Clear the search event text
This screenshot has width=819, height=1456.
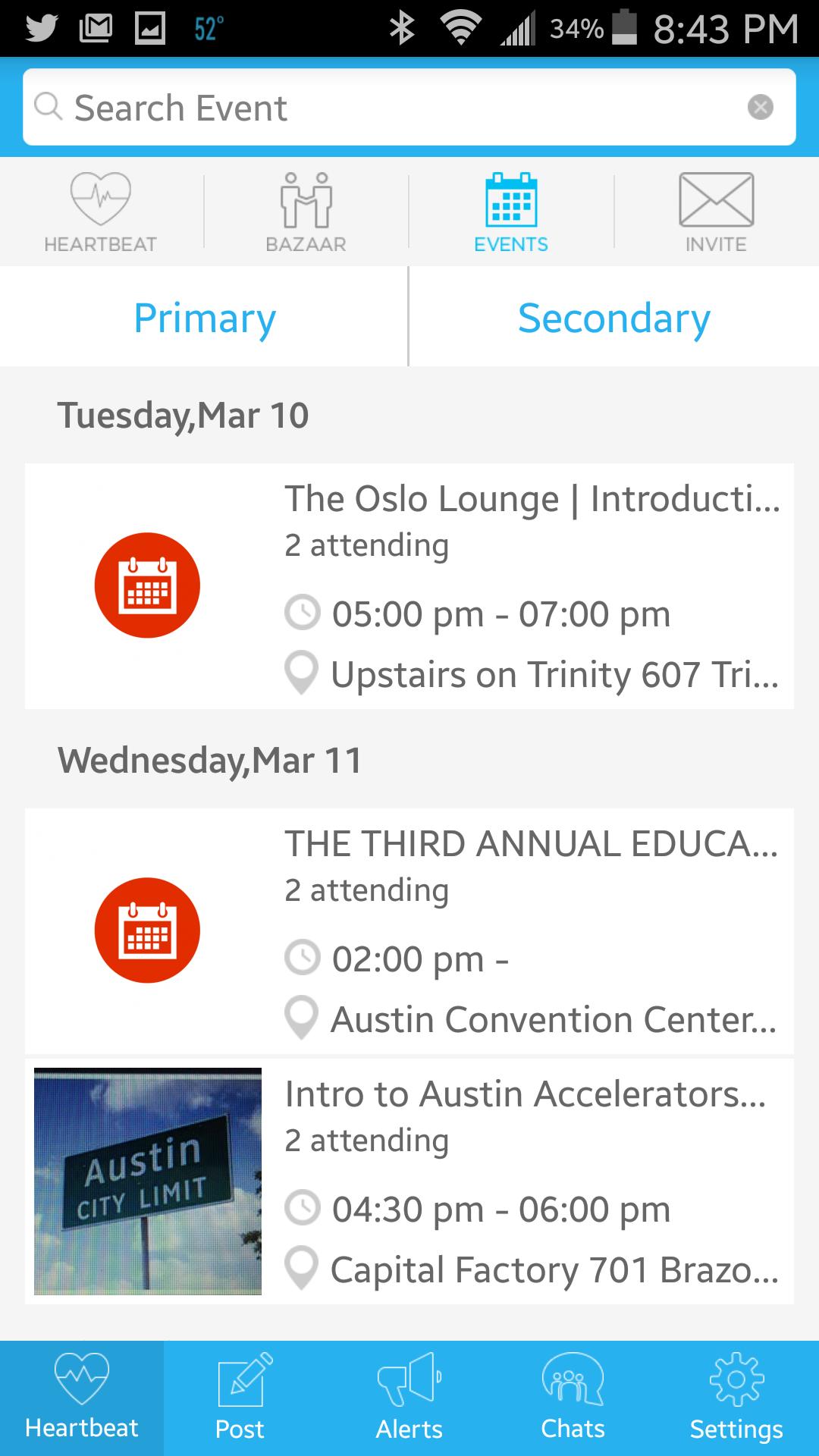pos(760,108)
